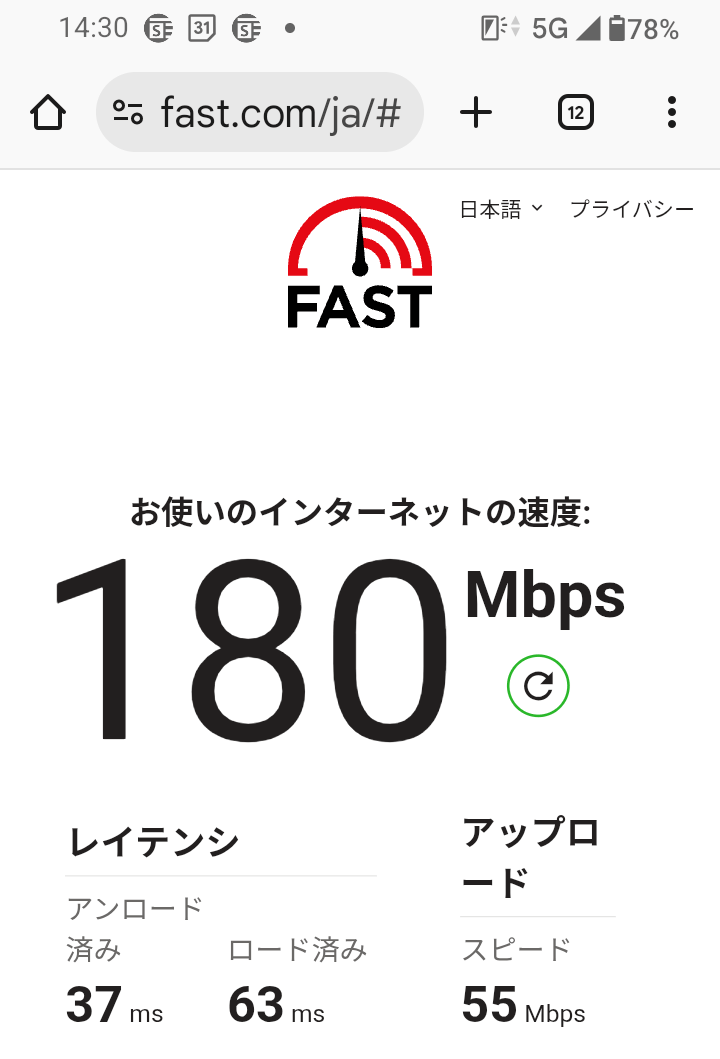Open the browser overflow menu
Screen dimensions: 720x1059
point(672,113)
